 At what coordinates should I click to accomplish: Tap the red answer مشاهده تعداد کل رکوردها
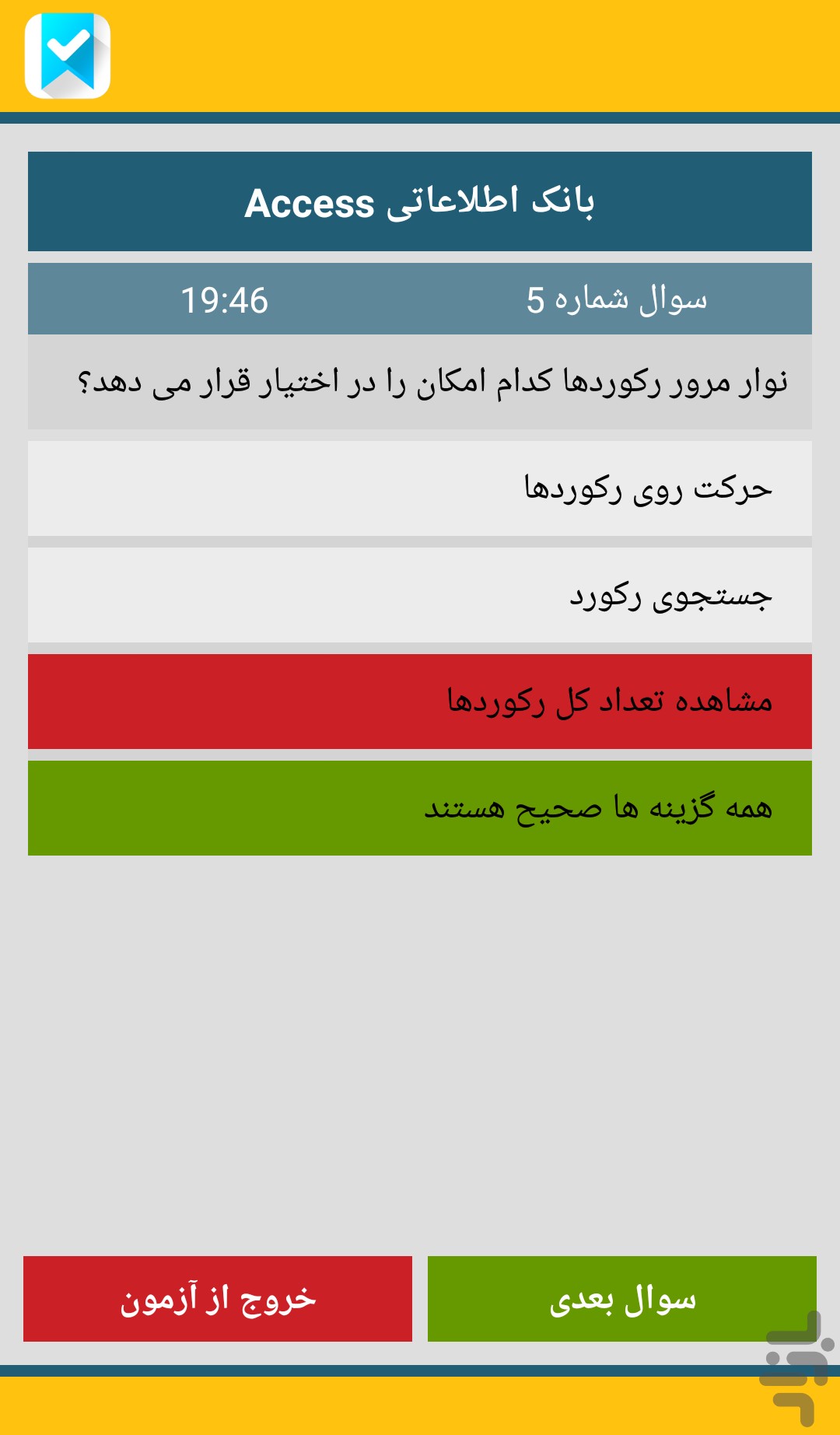pos(420,702)
